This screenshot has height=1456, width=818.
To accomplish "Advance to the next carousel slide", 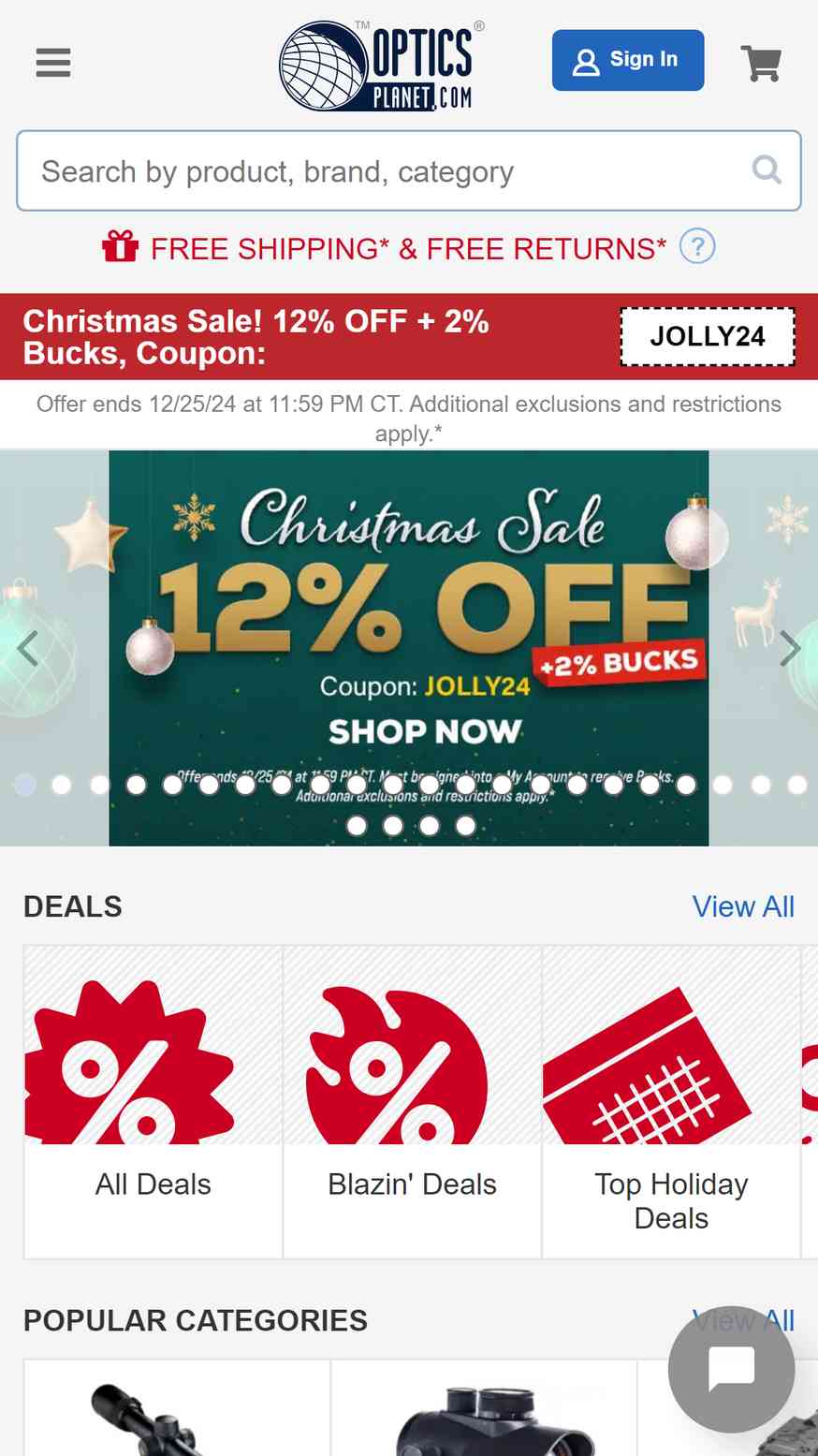I will click(790, 648).
